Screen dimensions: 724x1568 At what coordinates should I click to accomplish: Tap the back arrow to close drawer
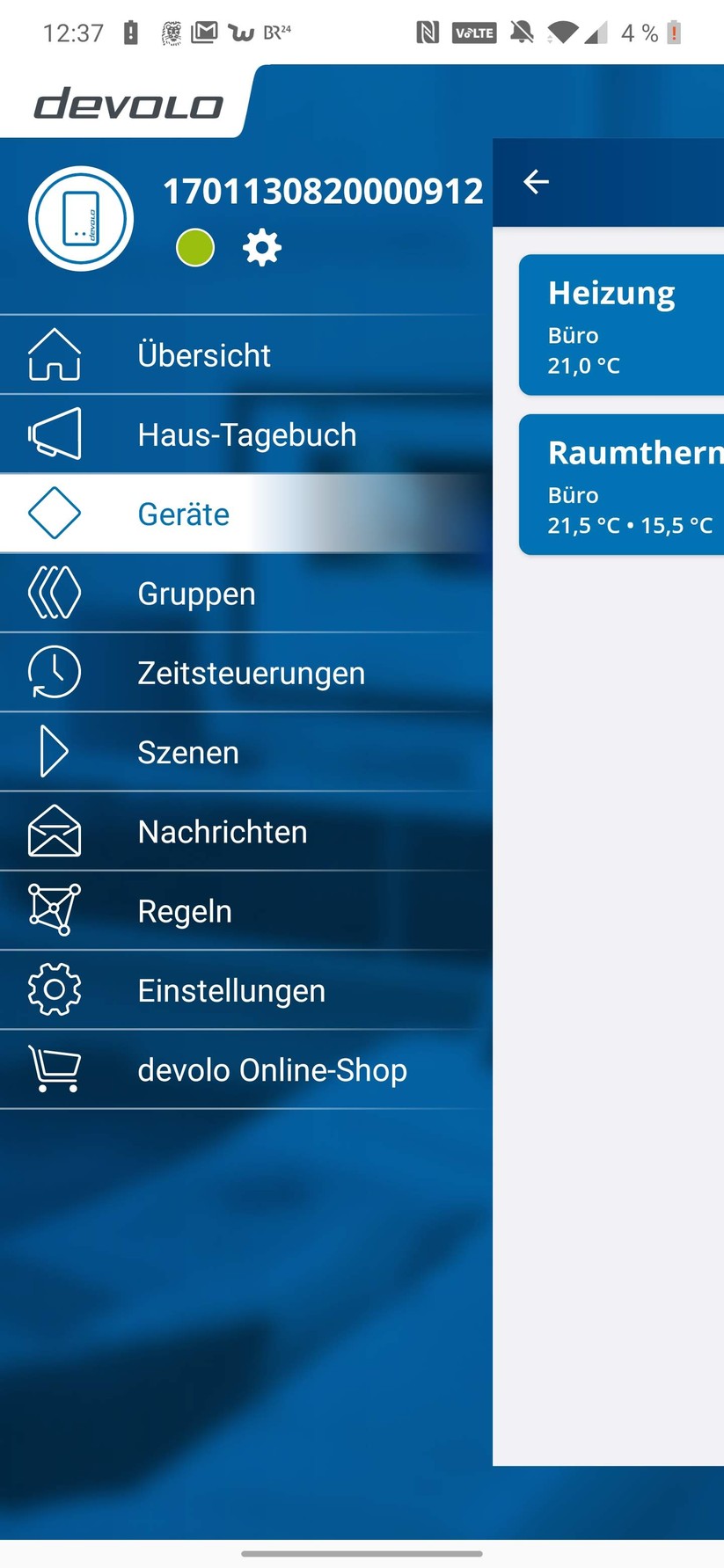tap(536, 182)
